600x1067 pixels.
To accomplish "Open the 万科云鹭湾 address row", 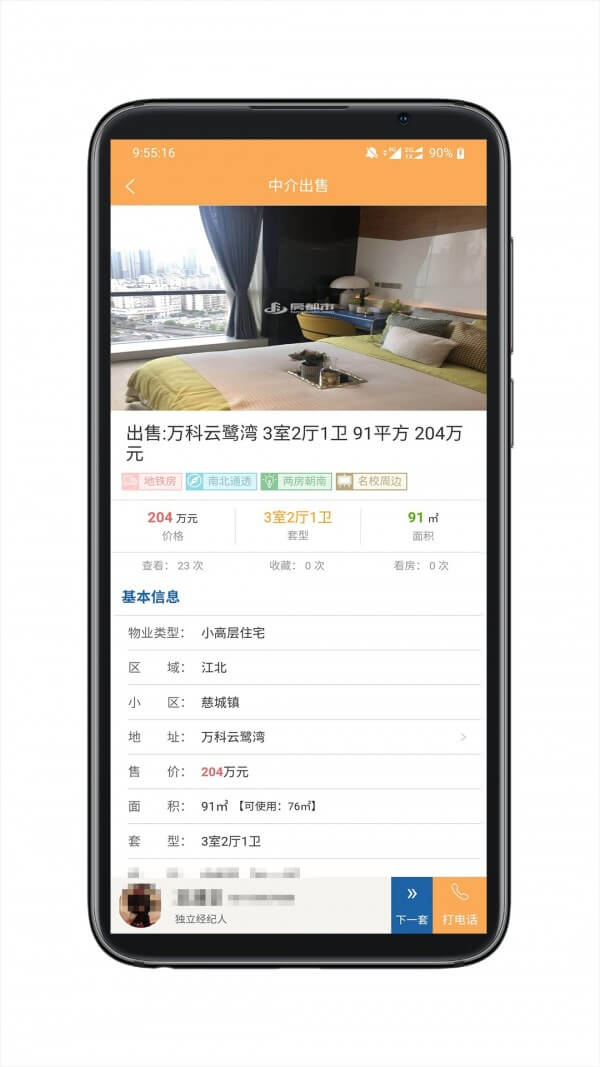I will tap(300, 737).
